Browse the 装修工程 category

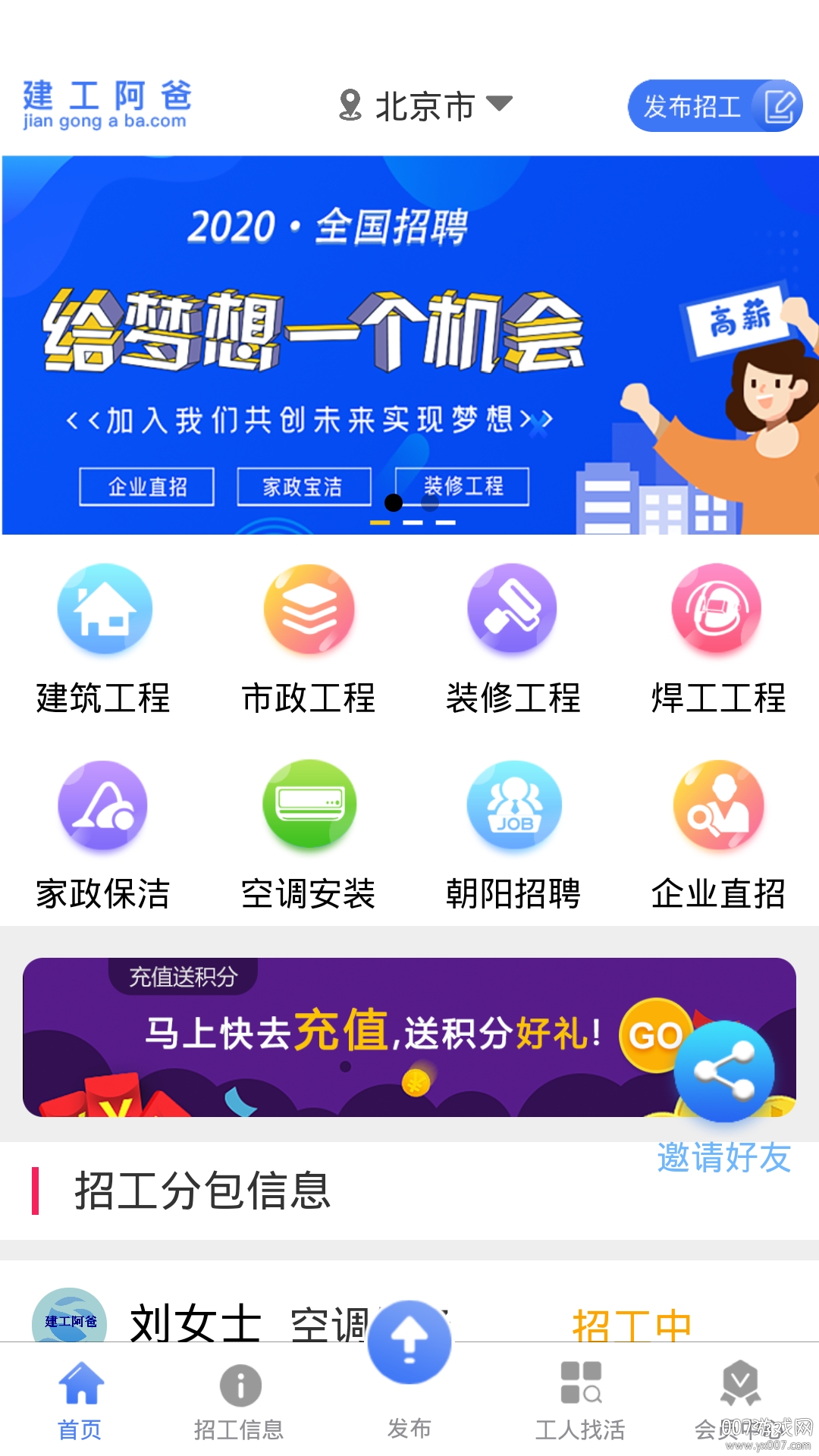513,639
